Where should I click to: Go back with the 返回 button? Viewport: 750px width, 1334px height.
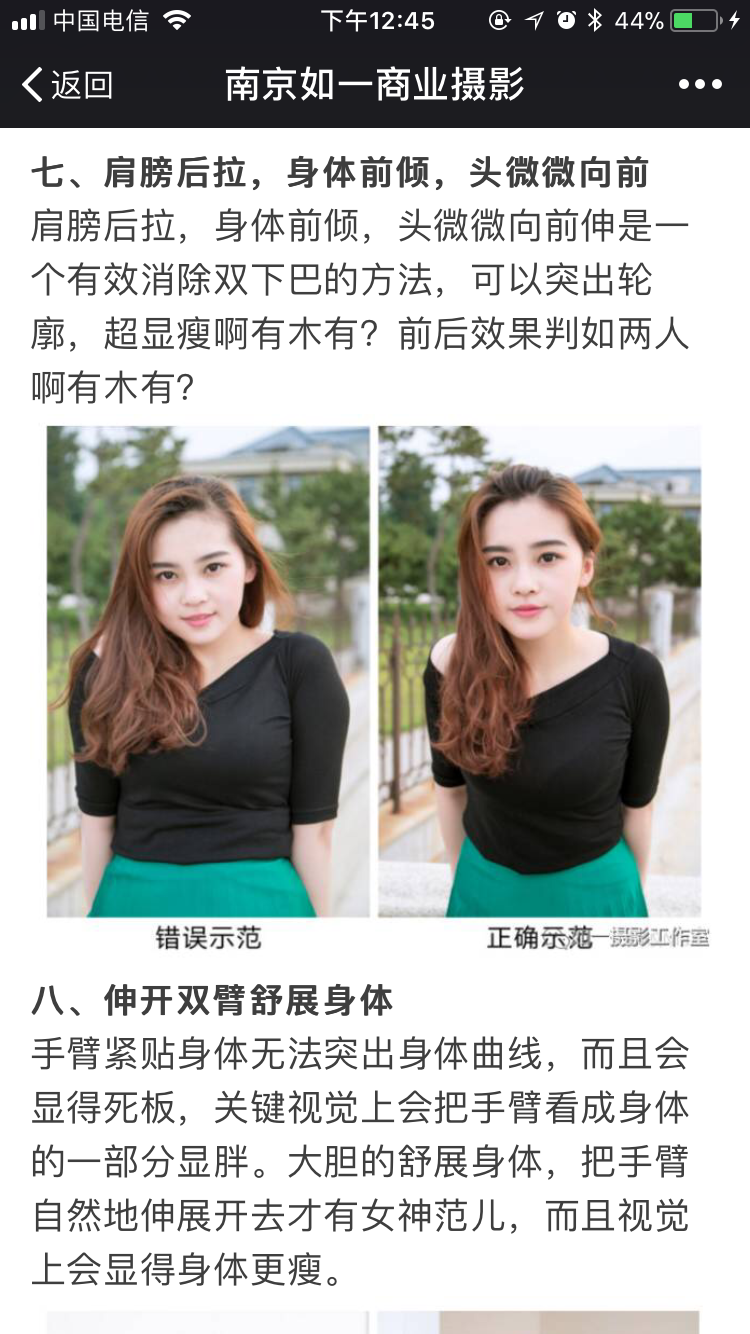click(x=66, y=85)
